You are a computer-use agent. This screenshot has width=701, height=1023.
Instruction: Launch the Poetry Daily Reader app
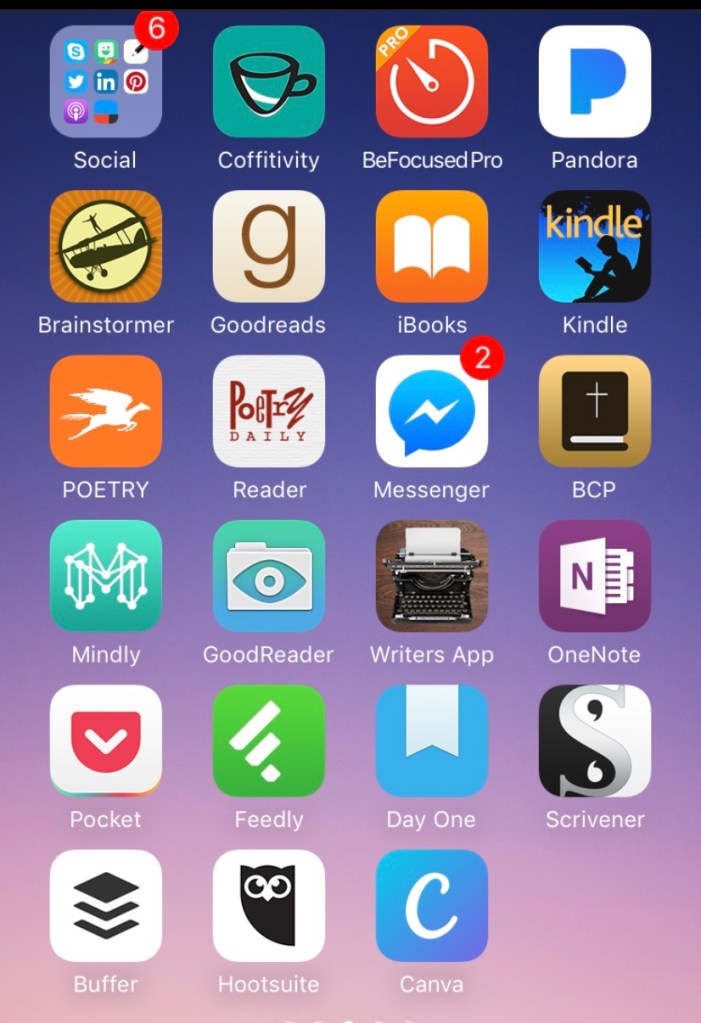pos(269,412)
